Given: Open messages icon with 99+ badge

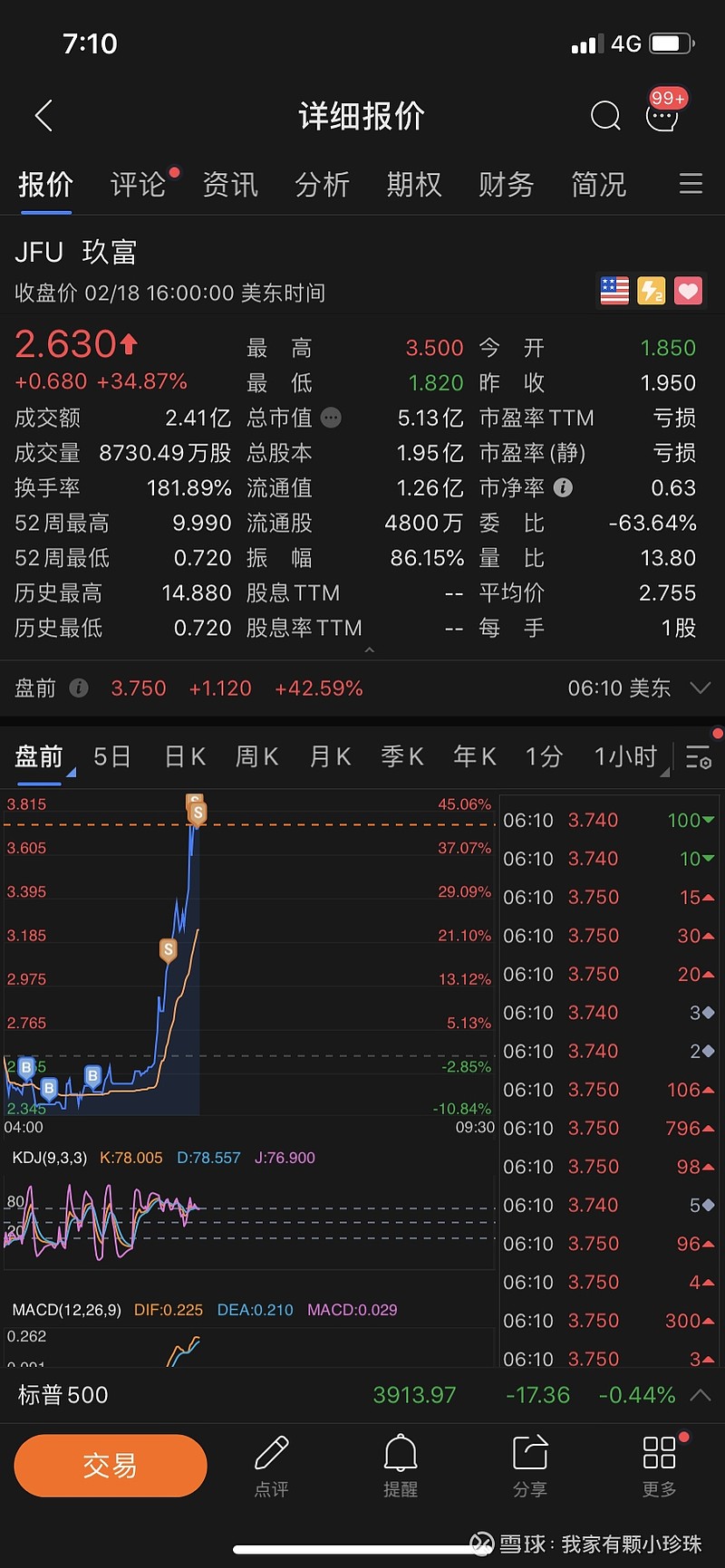Looking at the screenshot, I should (662, 114).
